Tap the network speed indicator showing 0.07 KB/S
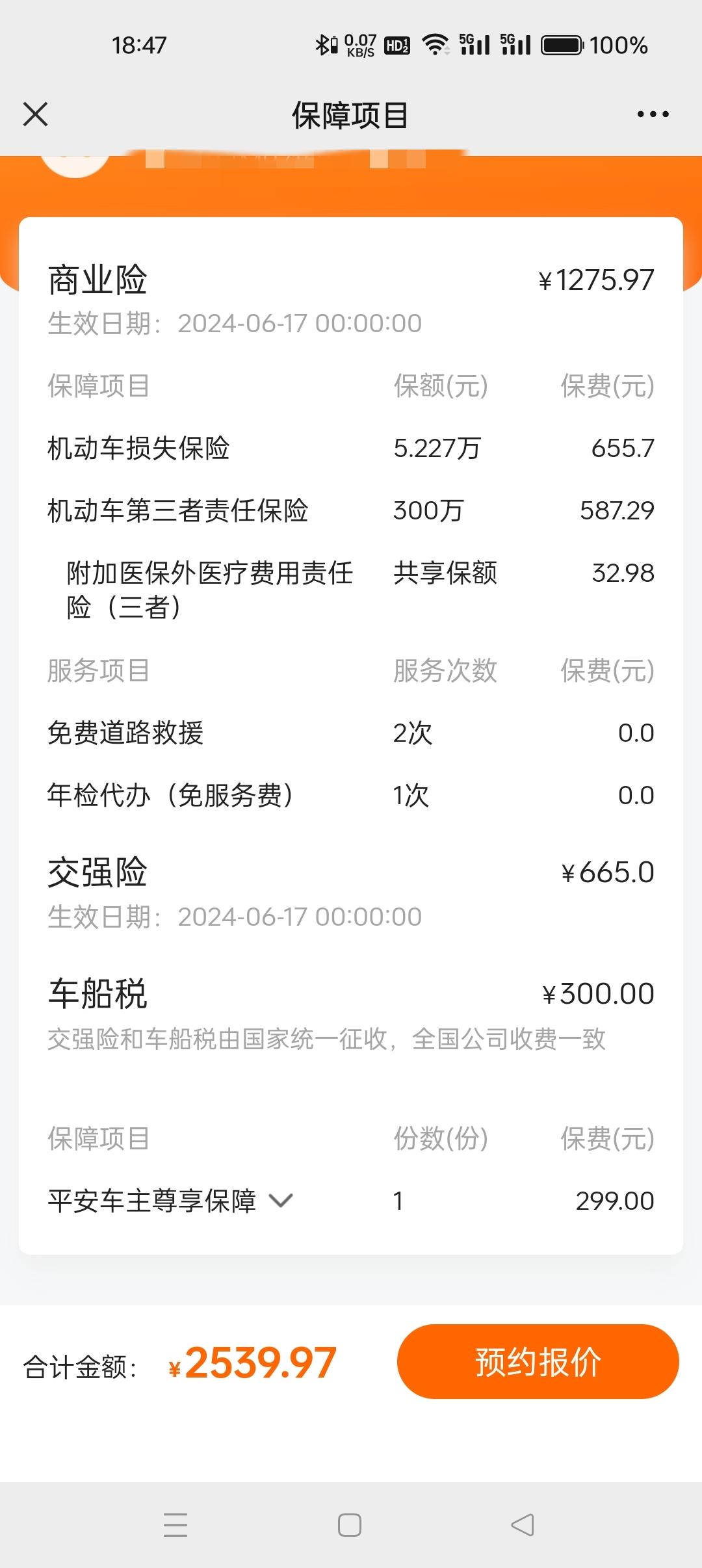Image resolution: width=702 pixels, height=1568 pixels. pos(359,44)
